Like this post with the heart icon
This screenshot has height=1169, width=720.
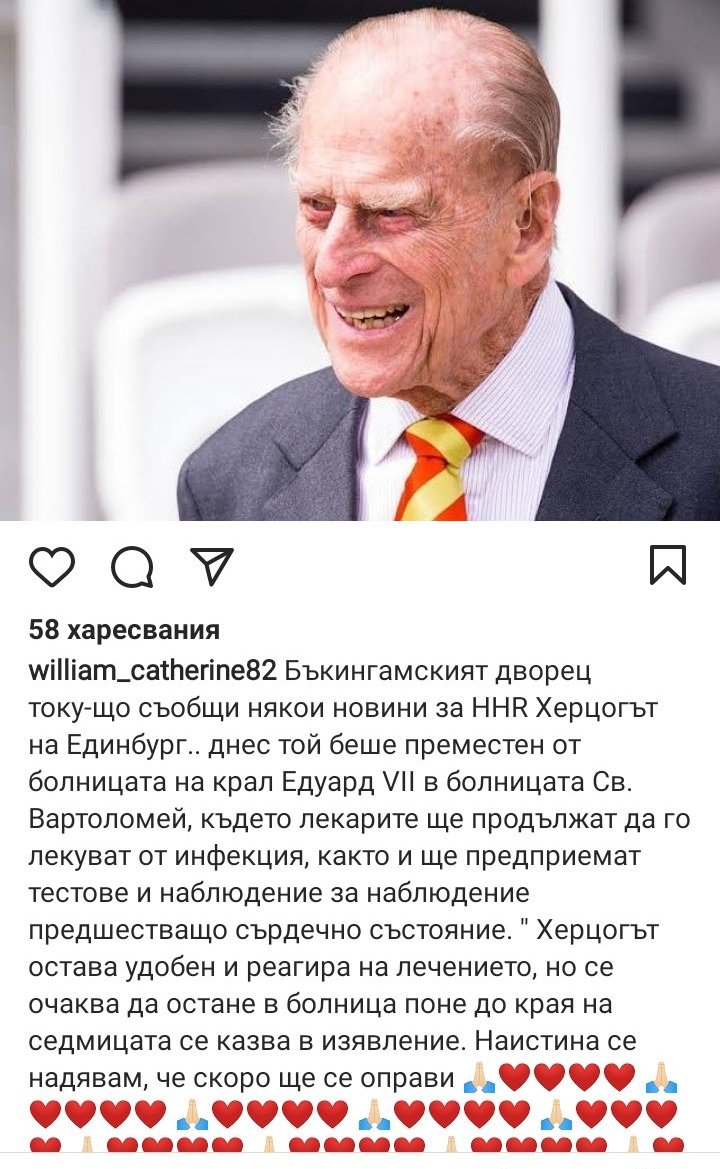point(52,567)
